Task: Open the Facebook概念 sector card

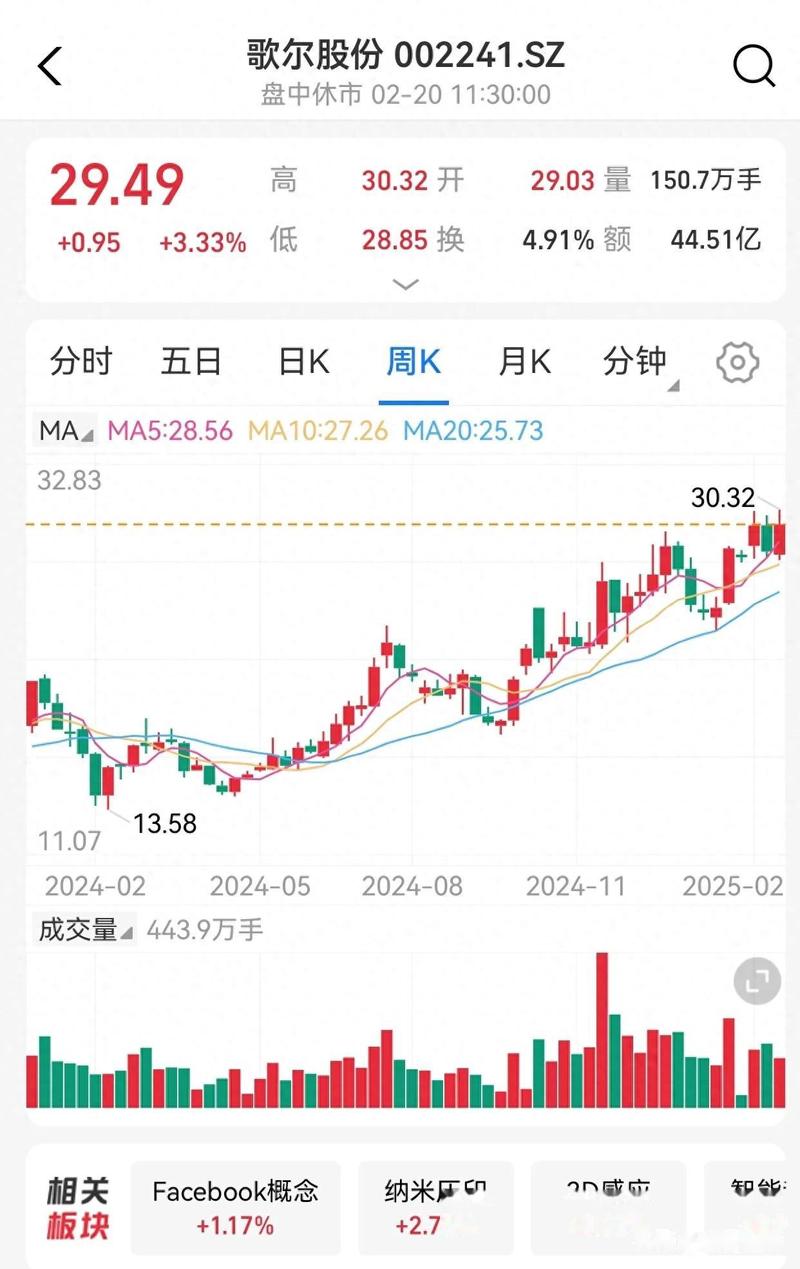Action: pos(236,1208)
